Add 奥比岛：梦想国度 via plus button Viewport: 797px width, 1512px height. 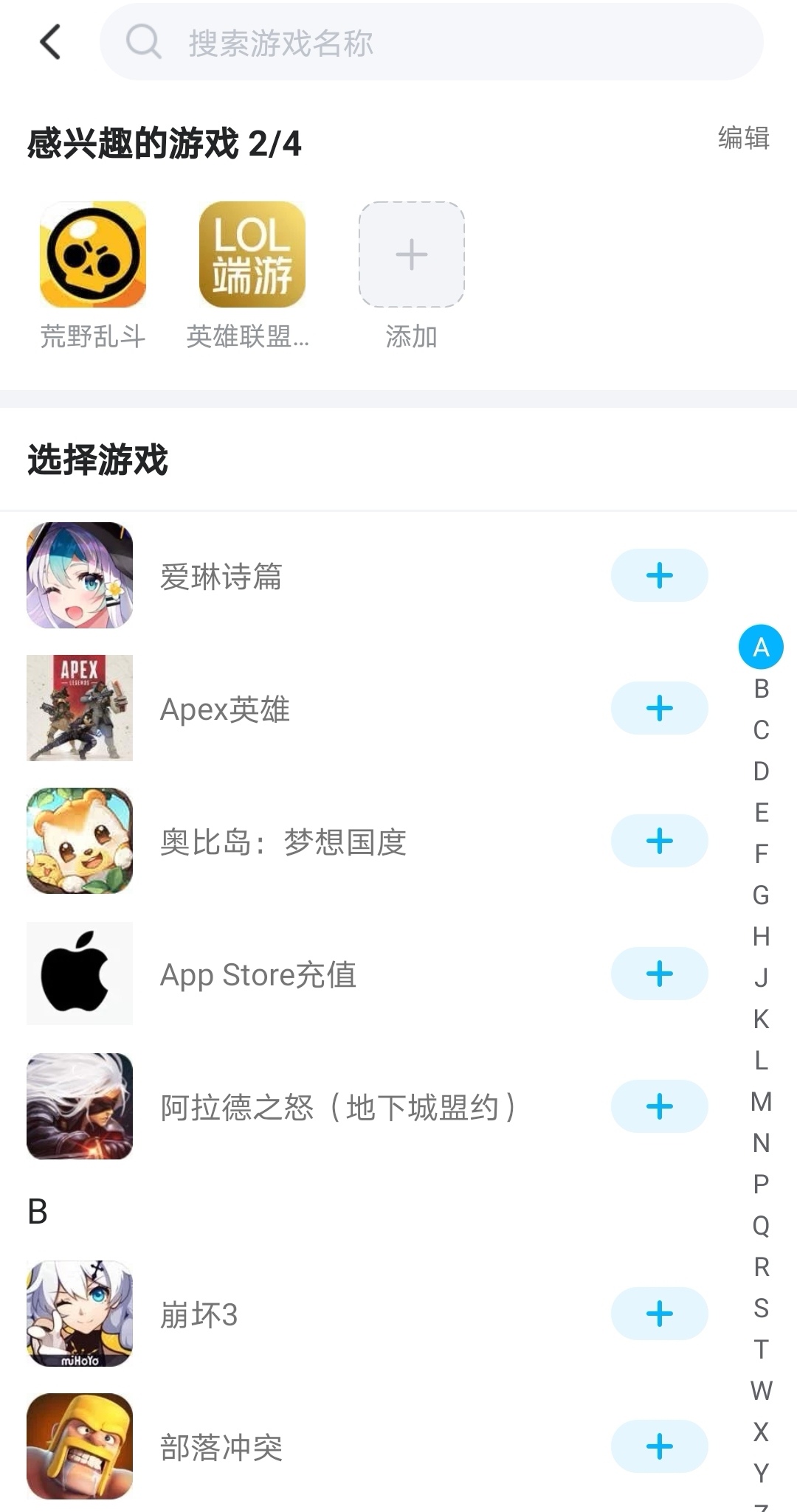click(659, 841)
